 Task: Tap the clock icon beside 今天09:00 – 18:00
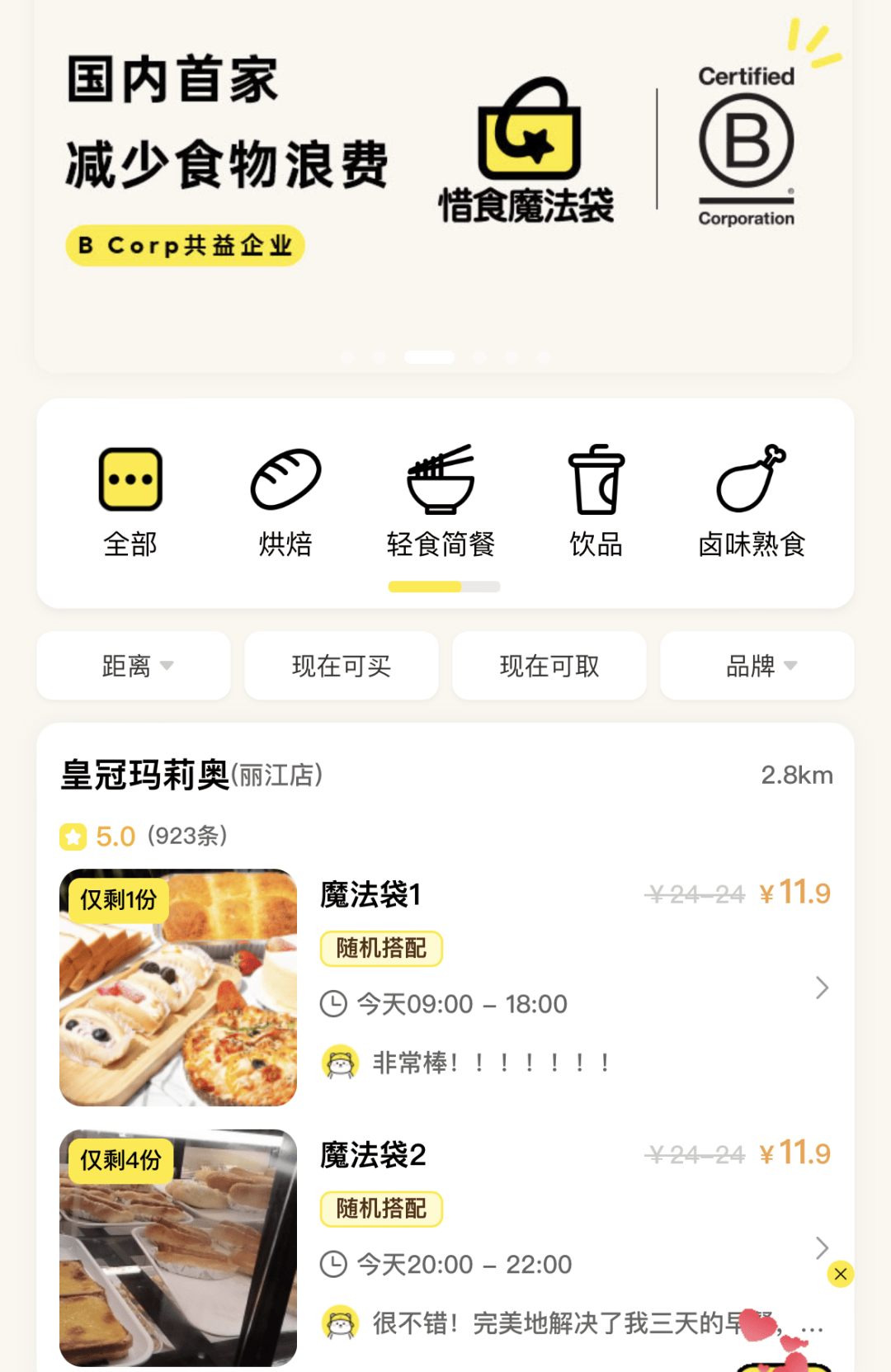click(333, 1003)
